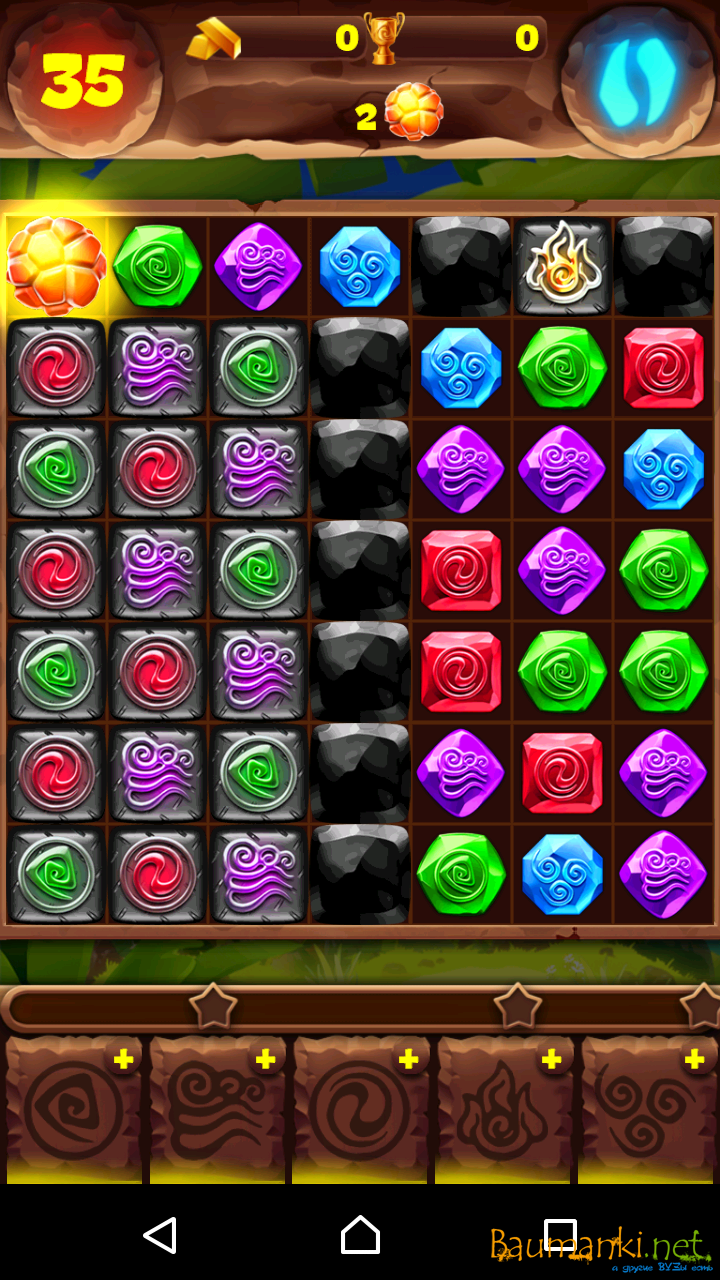Screen dimensions: 720x1280
Task: Add the fire flame booster
Action: coord(551,1061)
